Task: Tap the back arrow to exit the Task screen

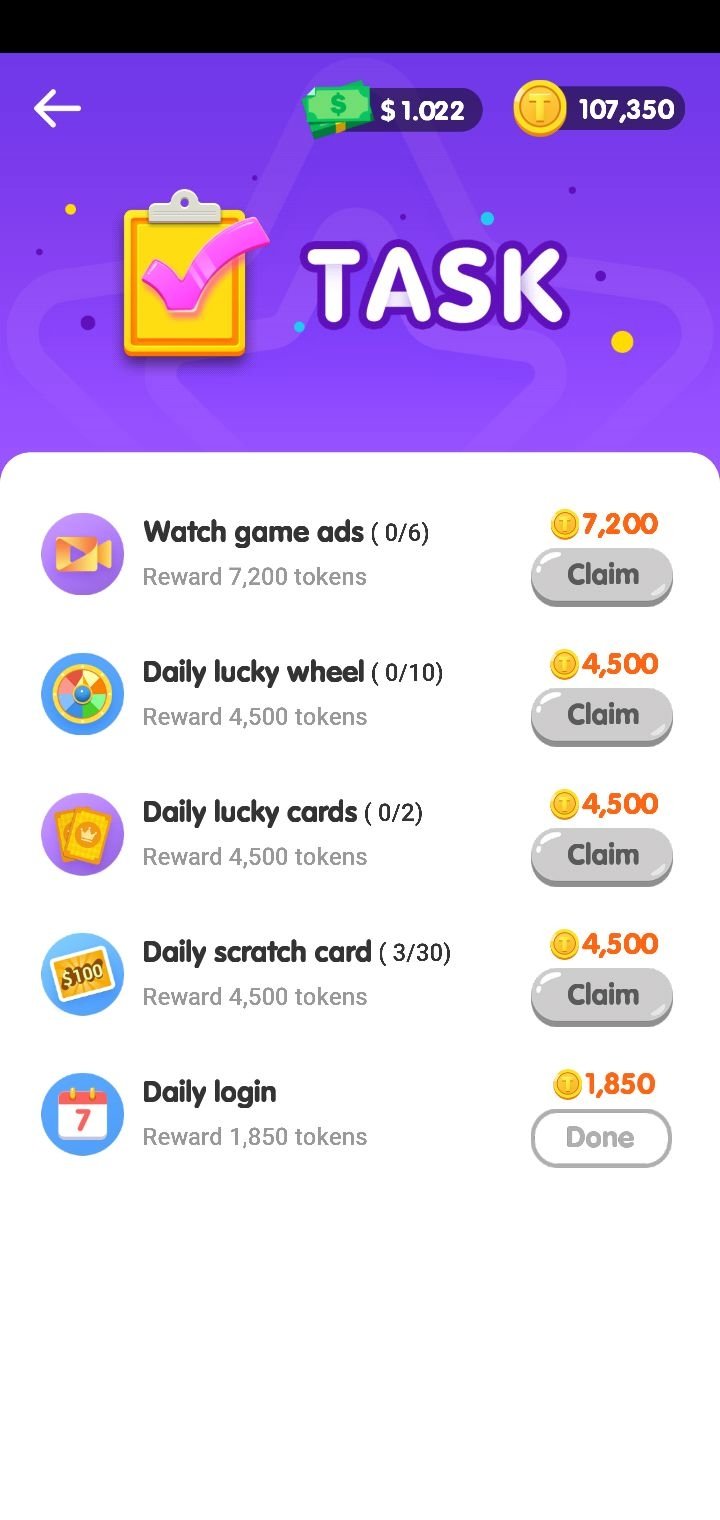Action: click(x=57, y=108)
